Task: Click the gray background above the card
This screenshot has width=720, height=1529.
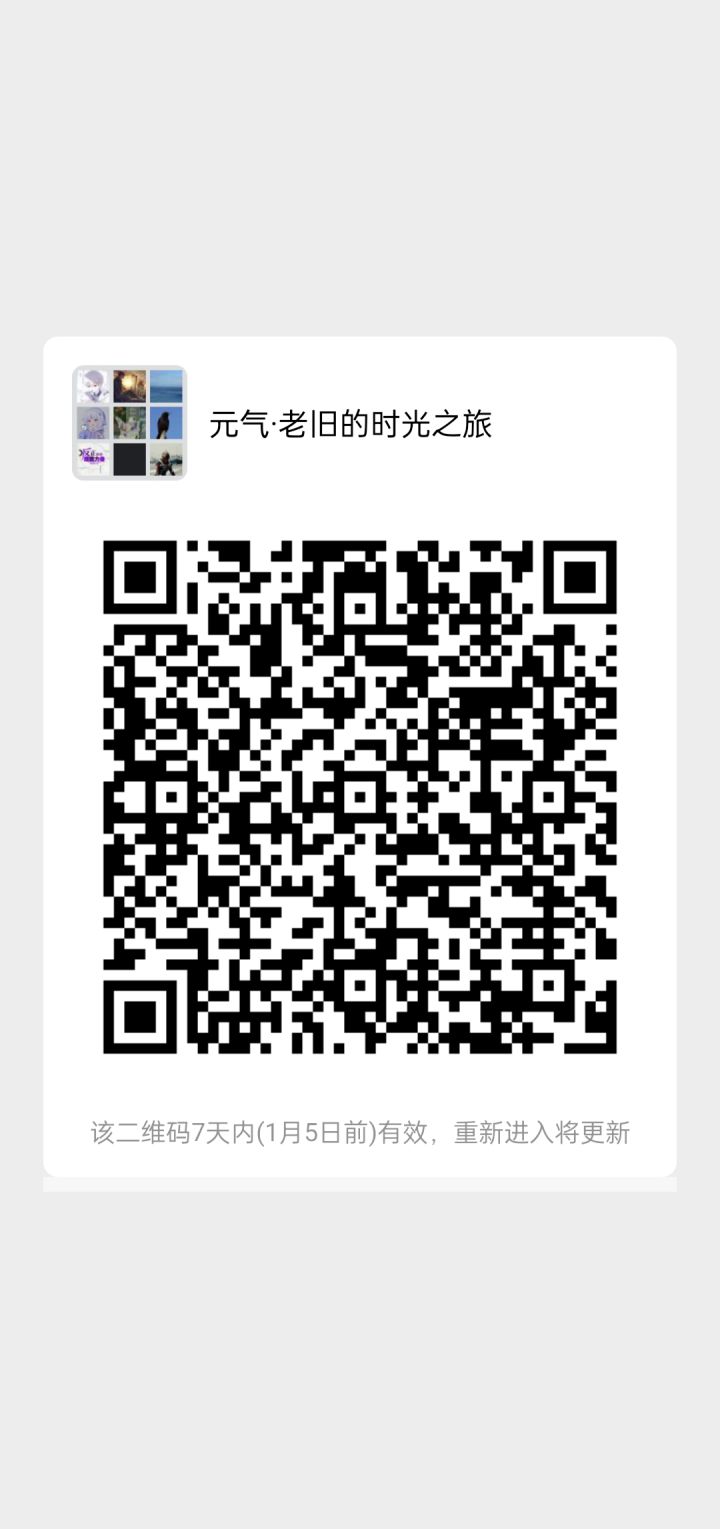Action: coord(360,170)
